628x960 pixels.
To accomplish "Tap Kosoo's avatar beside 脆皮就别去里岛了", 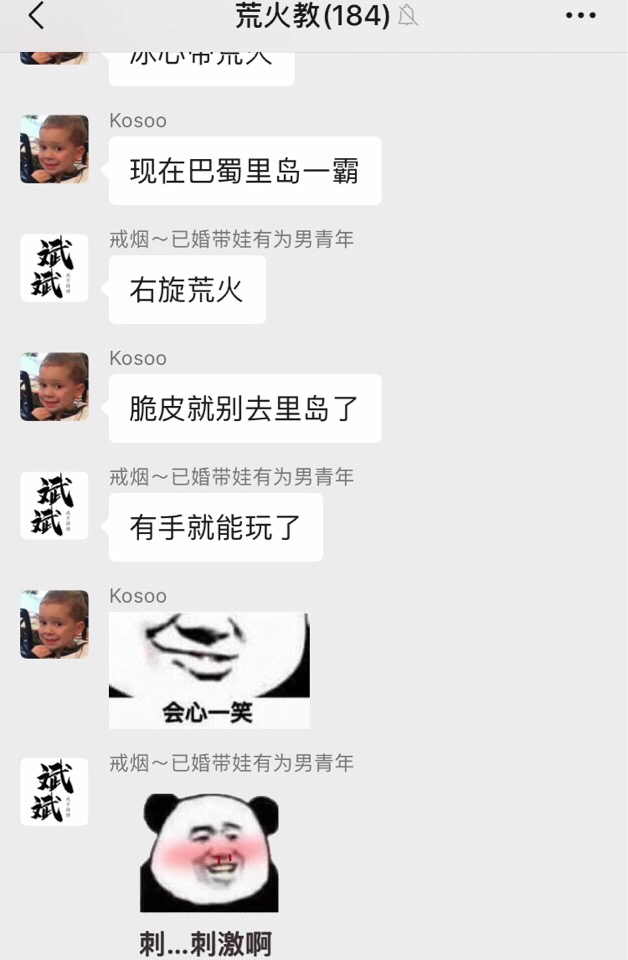I will point(54,386).
